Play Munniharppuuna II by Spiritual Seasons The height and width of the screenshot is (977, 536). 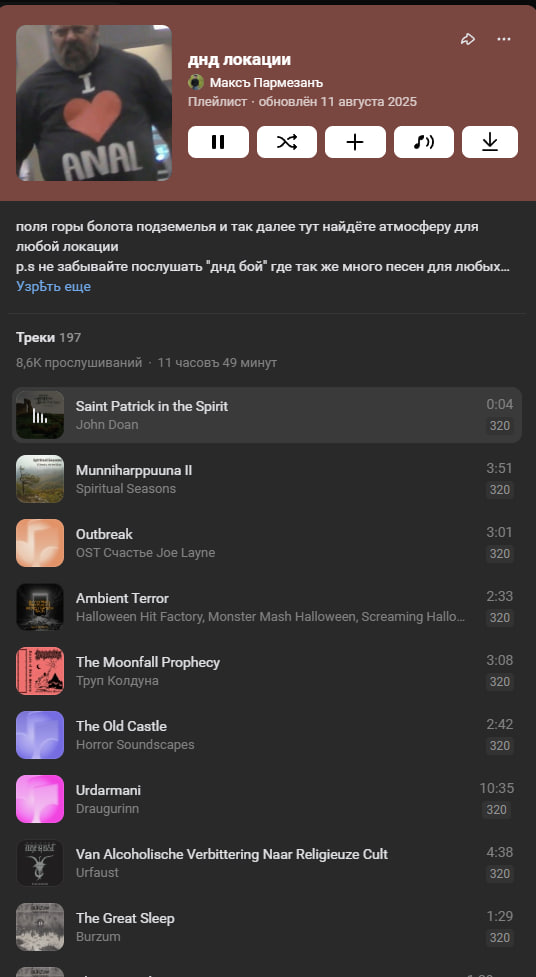pos(267,479)
